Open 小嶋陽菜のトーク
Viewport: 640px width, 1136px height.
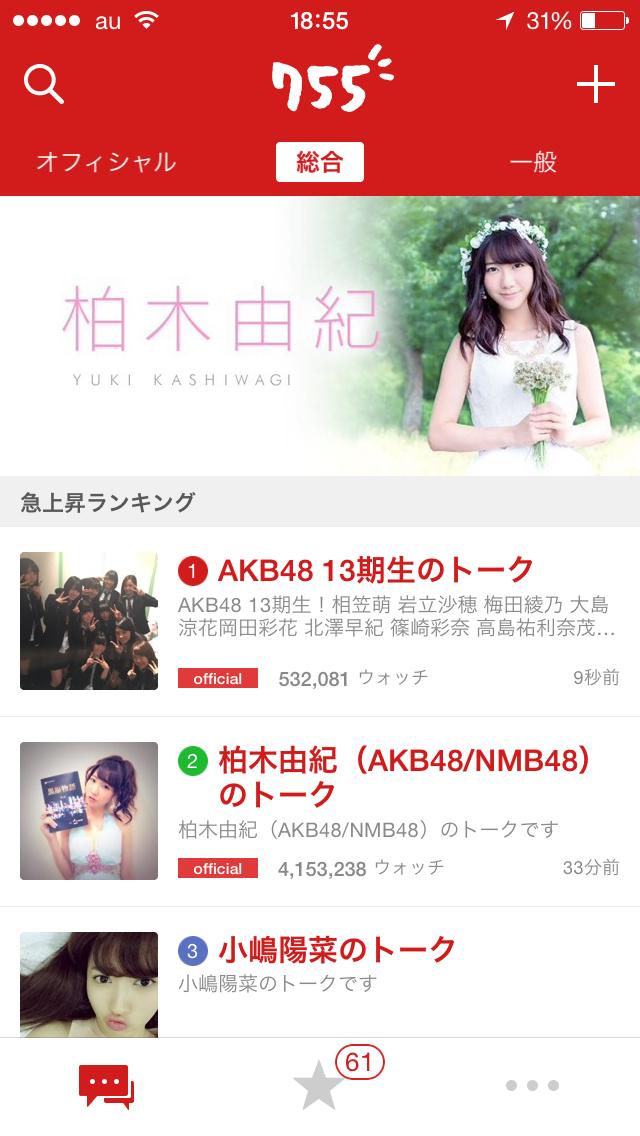[x=336, y=949]
